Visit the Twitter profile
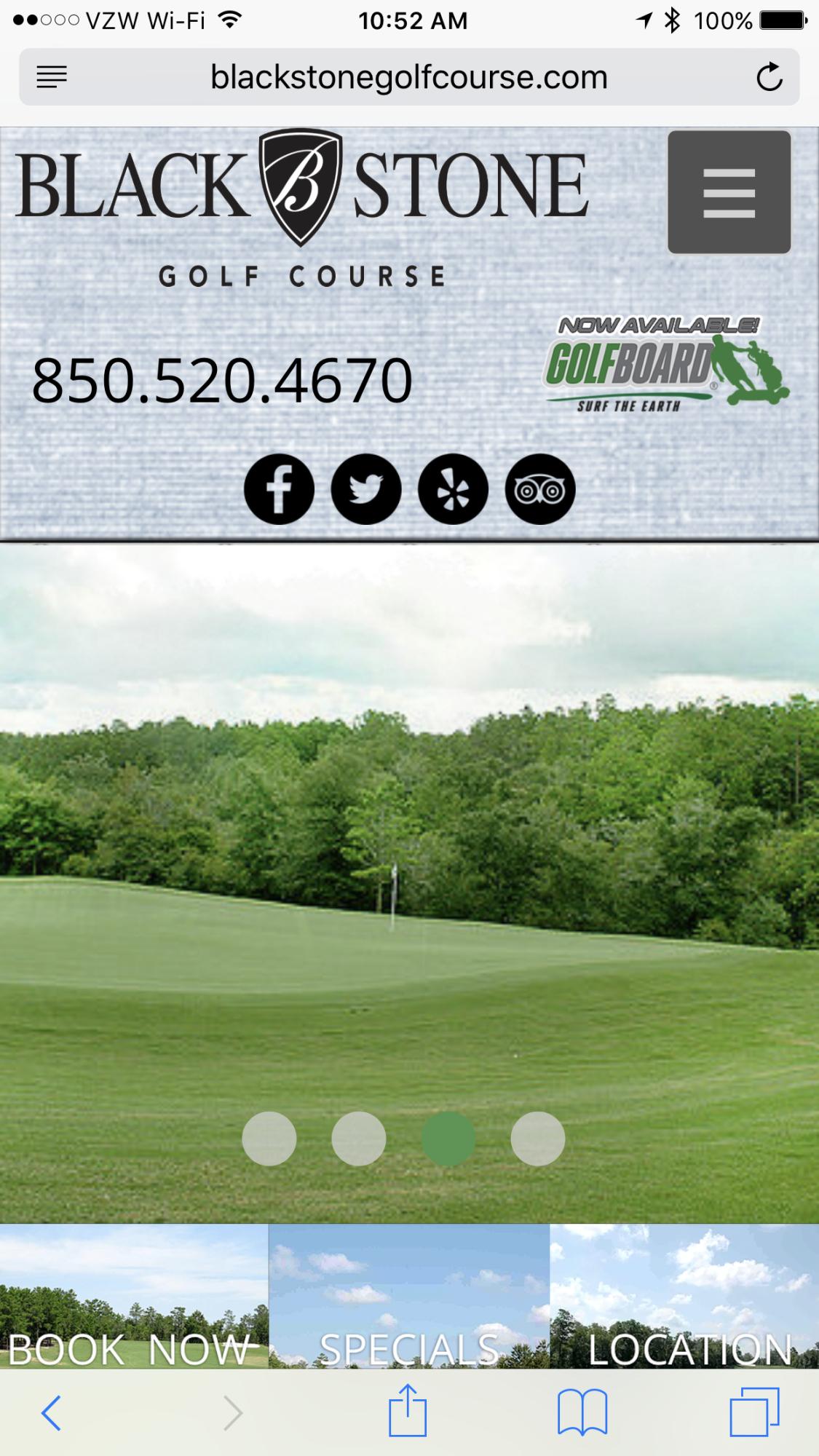 [x=366, y=489]
